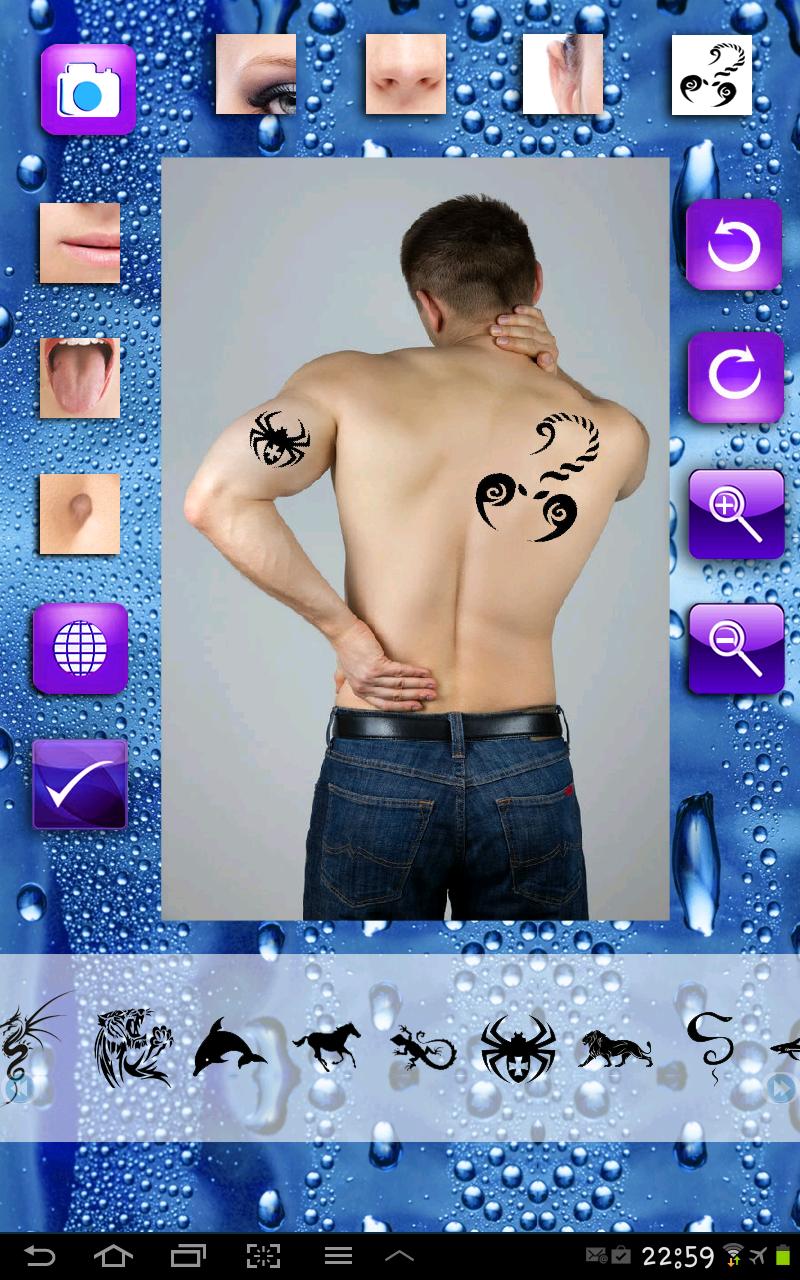Image resolution: width=800 pixels, height=1280 pixels.
Task: Open the camera to take a photo
Action: pos(88,89)
